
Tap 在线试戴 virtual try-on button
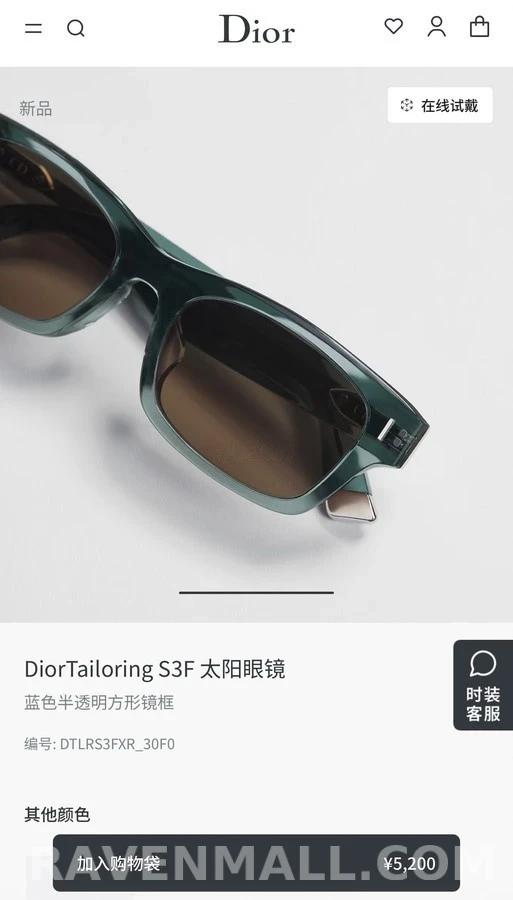coord(440,106)
